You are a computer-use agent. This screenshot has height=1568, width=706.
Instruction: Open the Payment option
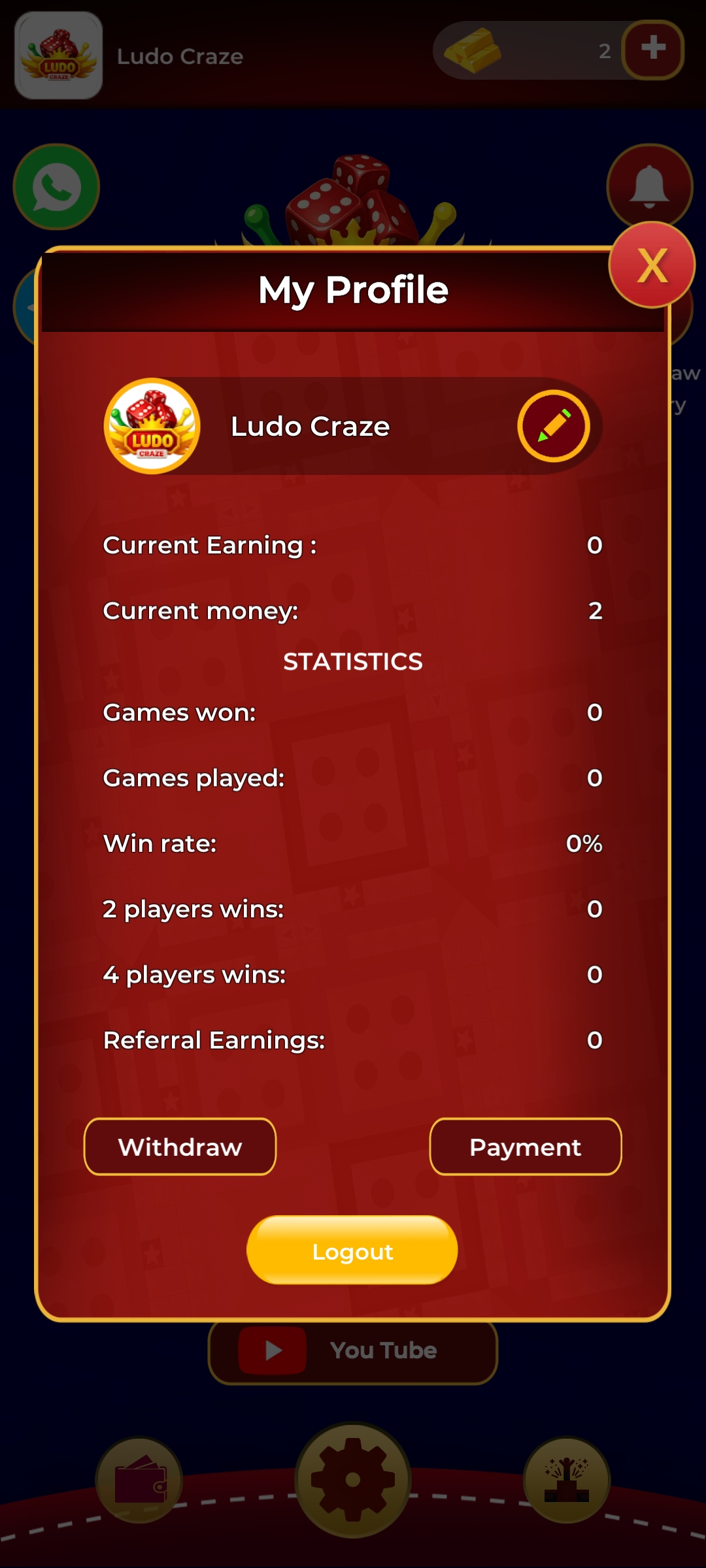click(x=525, y=1147)
